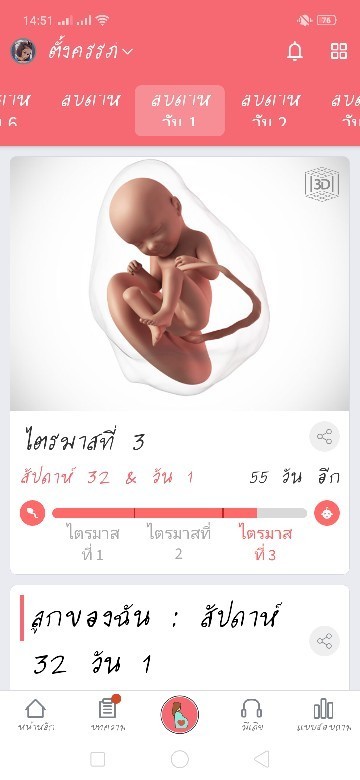Go to the home tab
The height and width of the screenshot is (780, 360).
pos(36,714)
